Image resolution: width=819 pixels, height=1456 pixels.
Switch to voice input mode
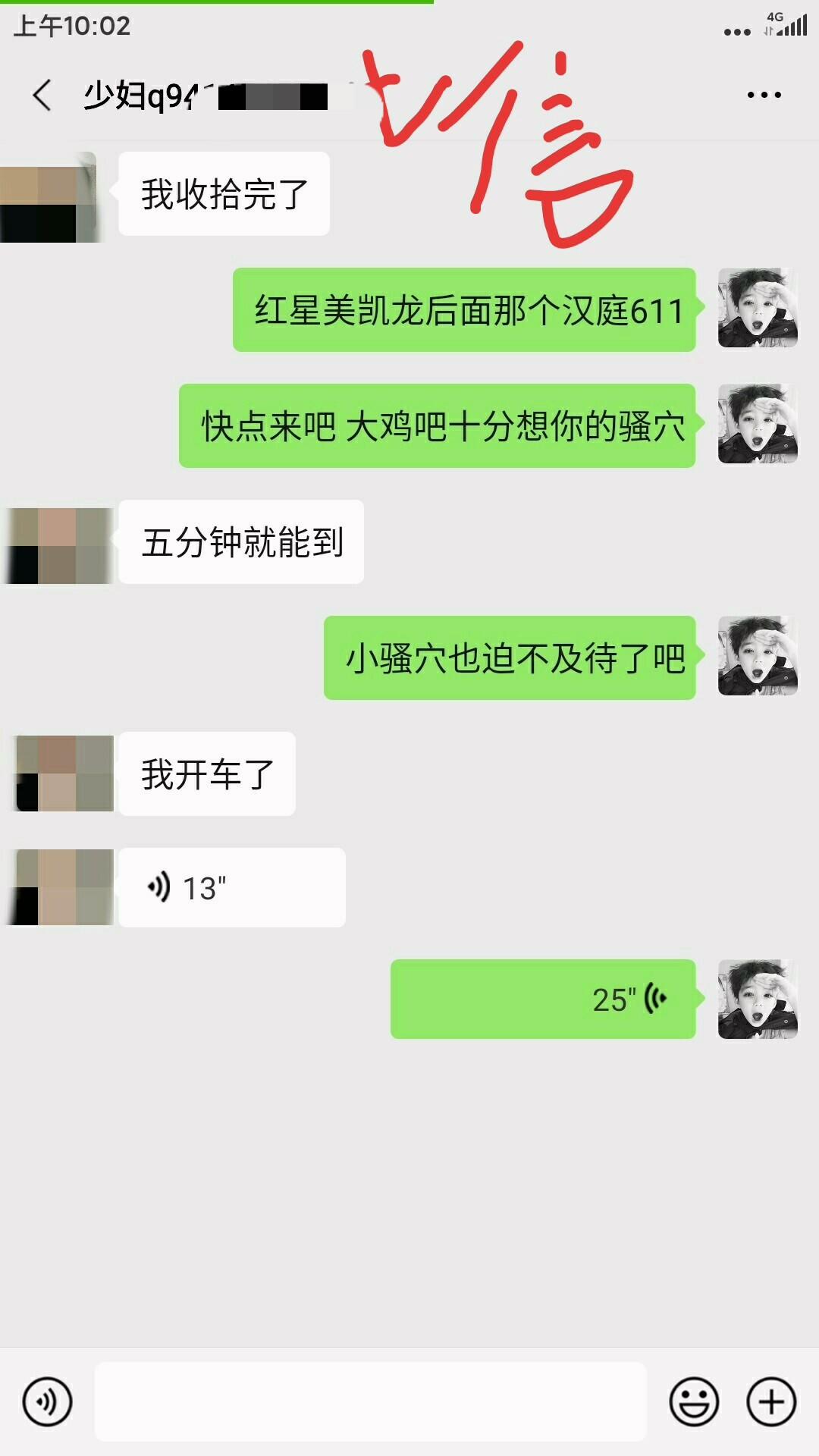[47, 1402]
